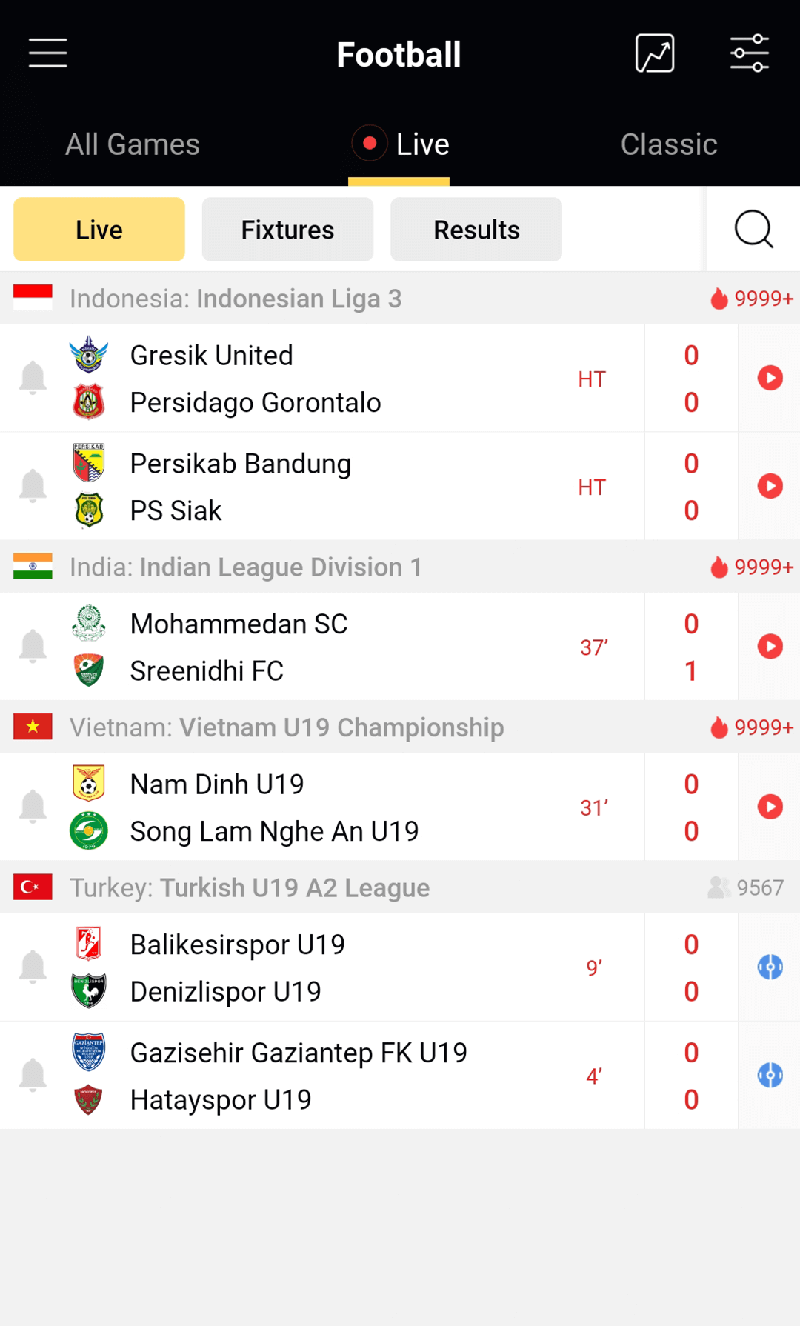Open pitch tracker for Hatayspor U19 match

coord(770,1076)
